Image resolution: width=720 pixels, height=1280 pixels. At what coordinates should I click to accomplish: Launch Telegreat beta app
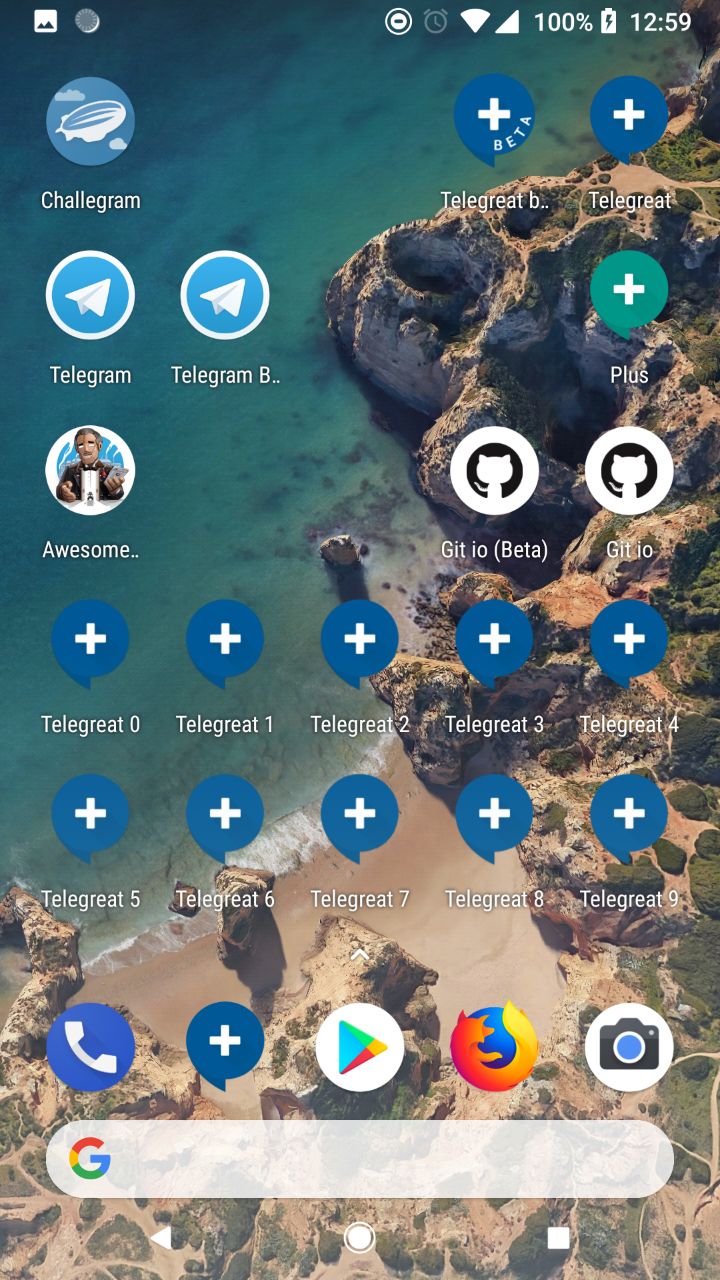494,118
